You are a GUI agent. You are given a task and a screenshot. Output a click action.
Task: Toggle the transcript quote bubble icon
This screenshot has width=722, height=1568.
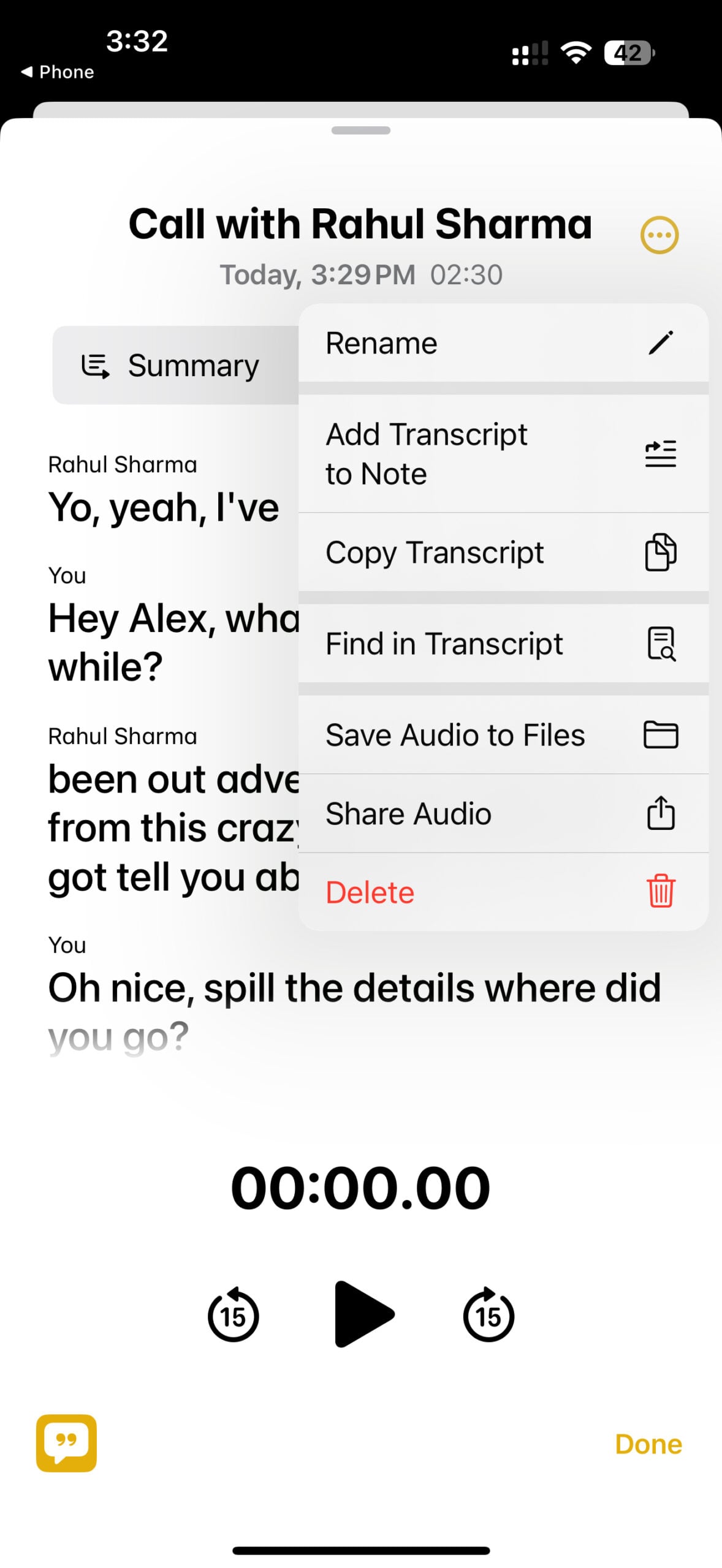[x=66, y=1443]
